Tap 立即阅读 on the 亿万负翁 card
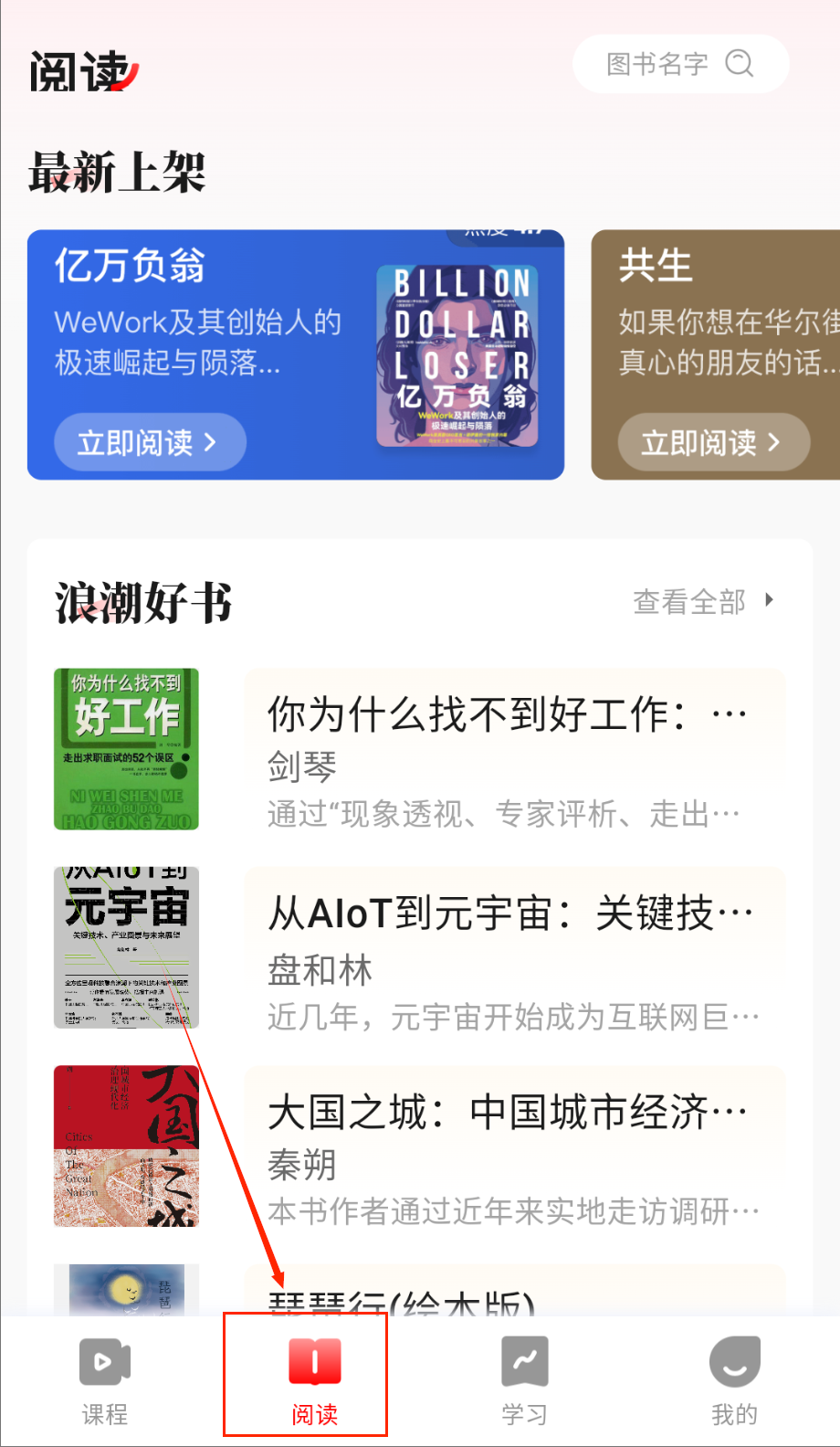Viewport: 840px width, 1447px height. pos(150,443)
